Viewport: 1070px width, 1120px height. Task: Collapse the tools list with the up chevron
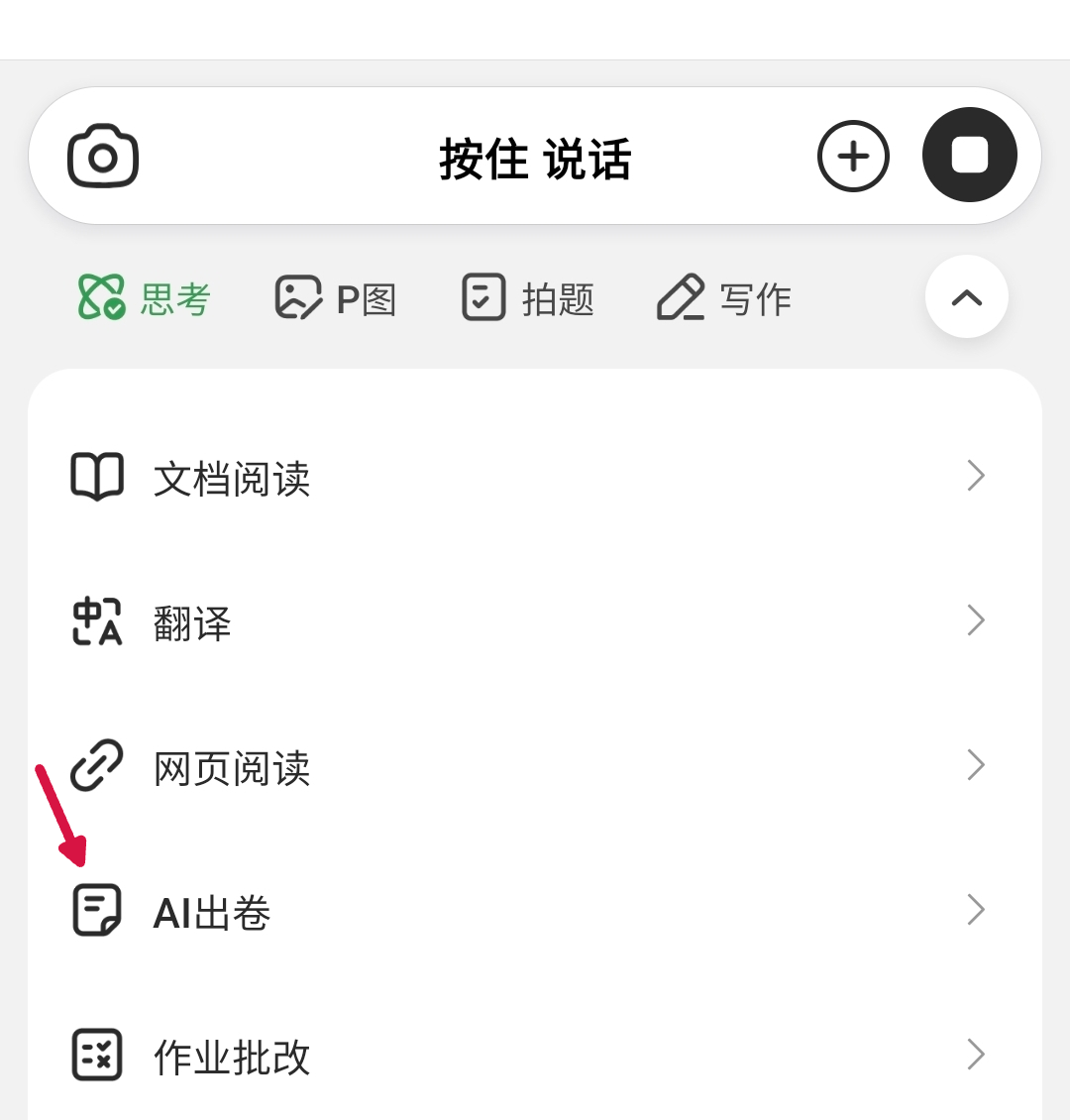tap(967, 296)
